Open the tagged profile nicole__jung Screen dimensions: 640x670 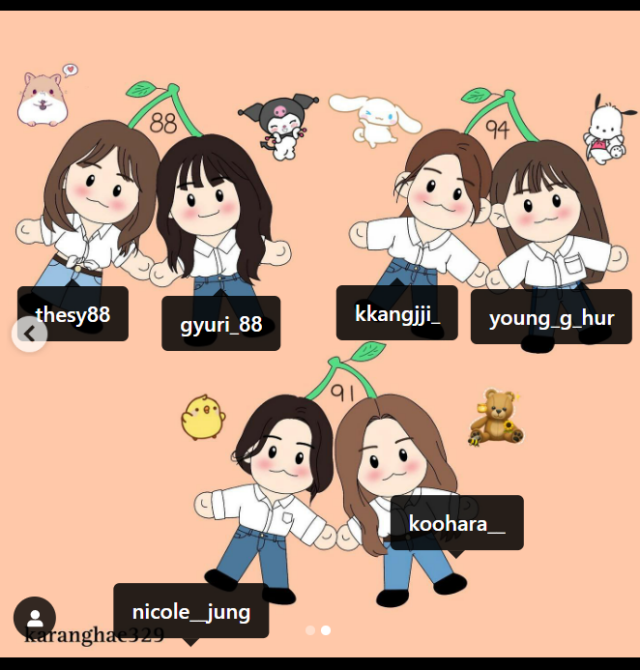pyautogui.click(x=191, y=611)
